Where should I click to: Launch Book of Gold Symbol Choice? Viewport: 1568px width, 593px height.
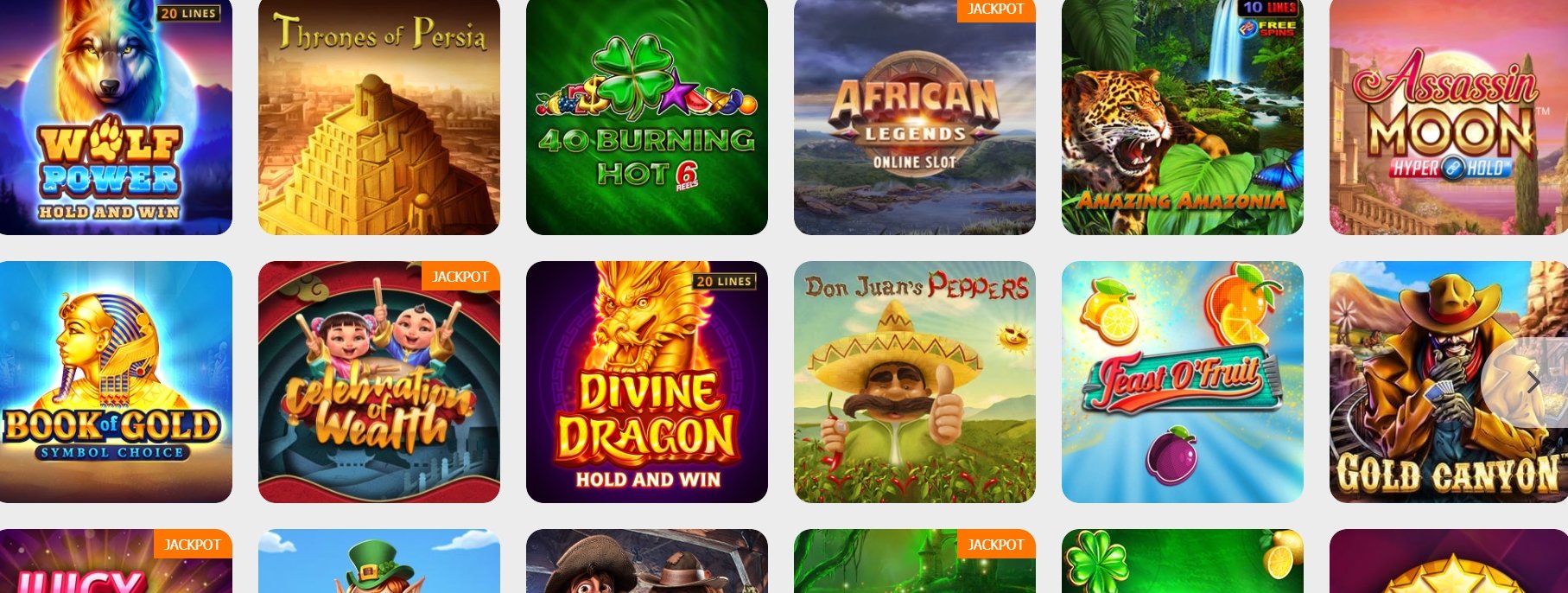pos(115,381)
